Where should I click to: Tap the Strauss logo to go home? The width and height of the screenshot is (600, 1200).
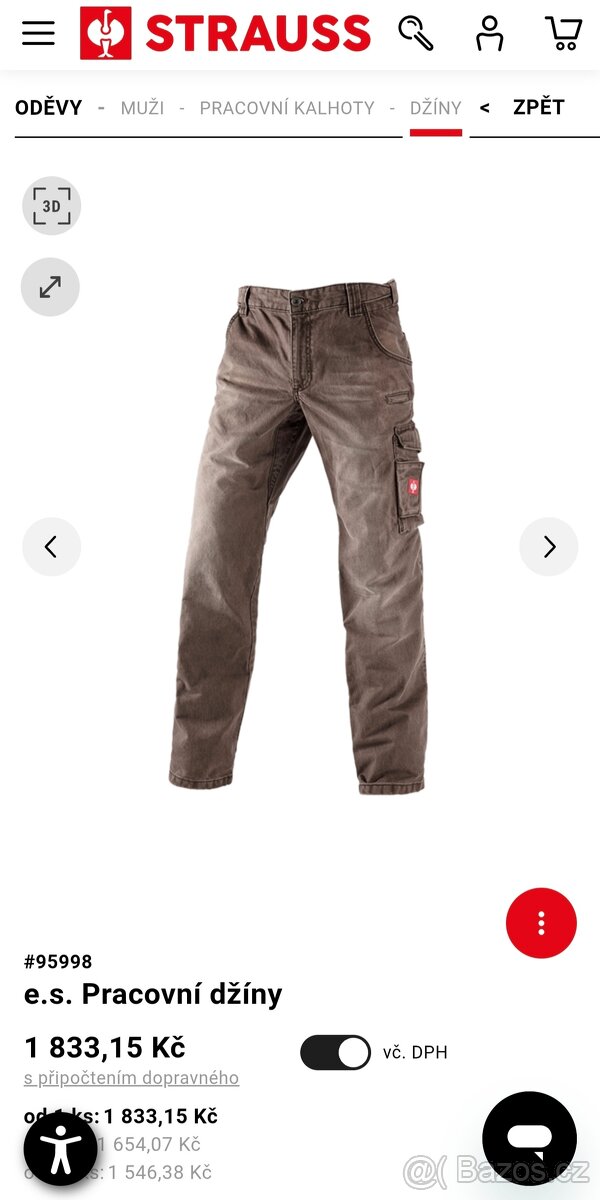pos(226,33)
